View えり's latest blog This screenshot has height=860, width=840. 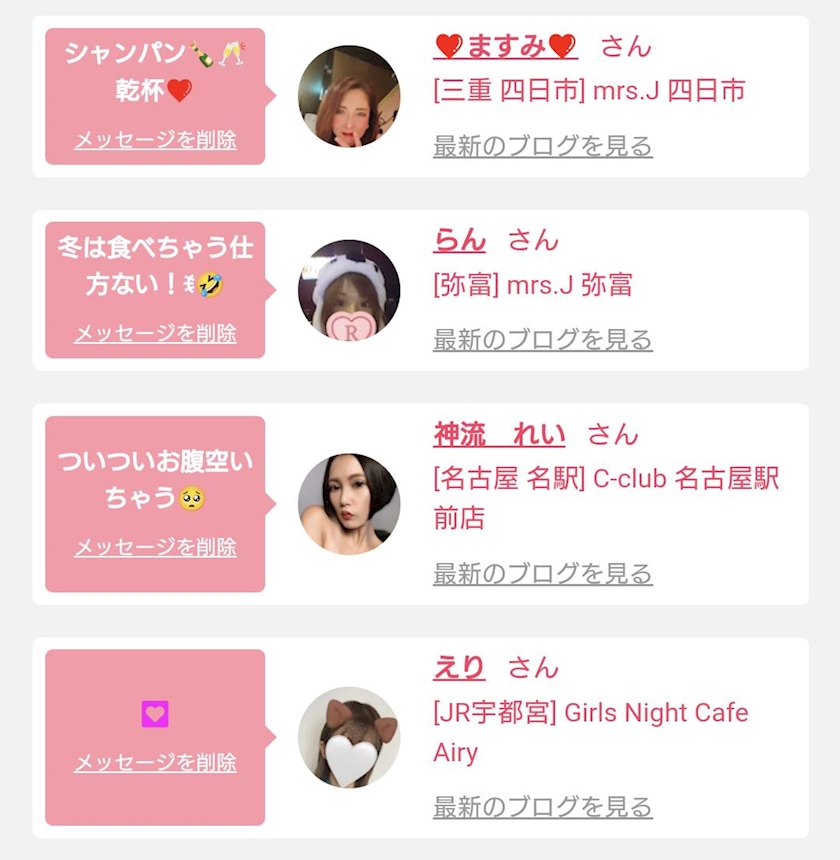[x=542, y=807]
